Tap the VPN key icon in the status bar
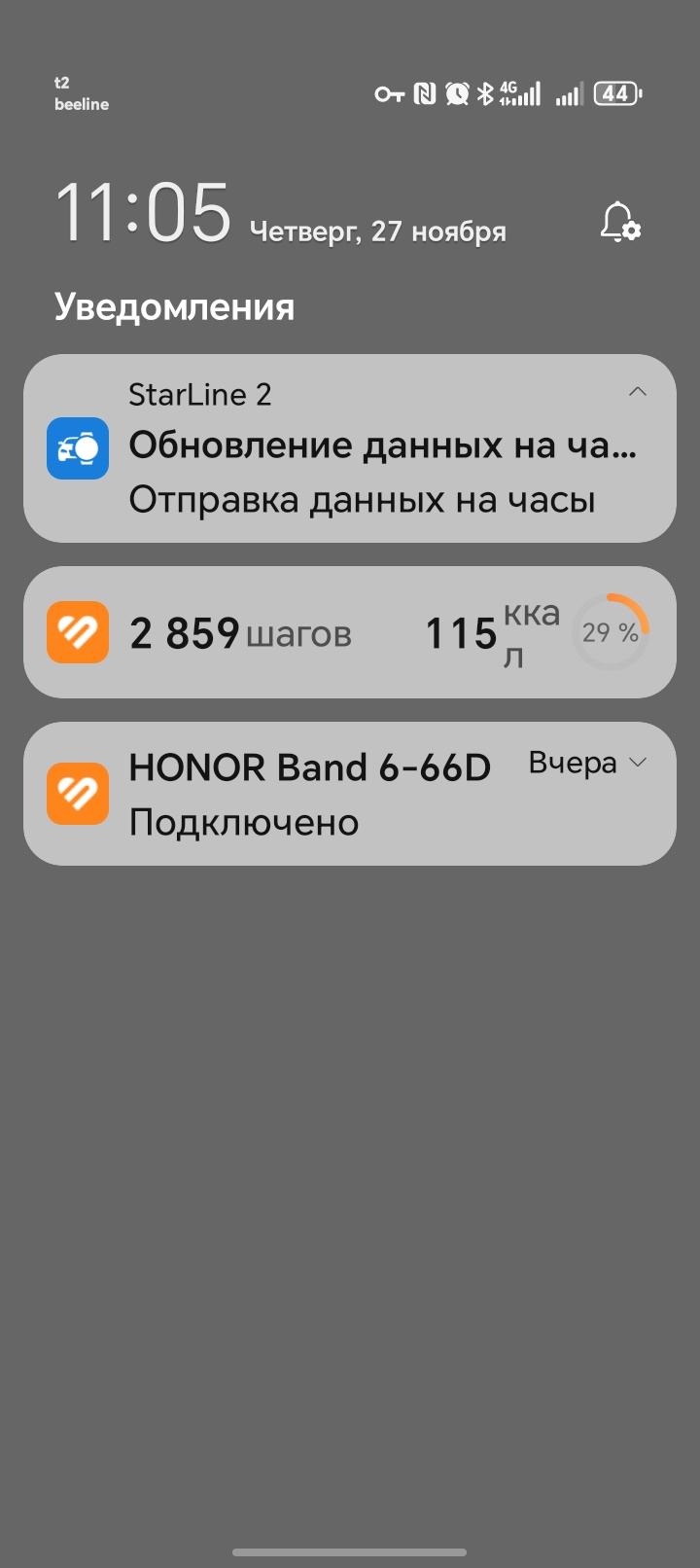Viewport: 700px width, 1568px height. [x=391, y=92]
